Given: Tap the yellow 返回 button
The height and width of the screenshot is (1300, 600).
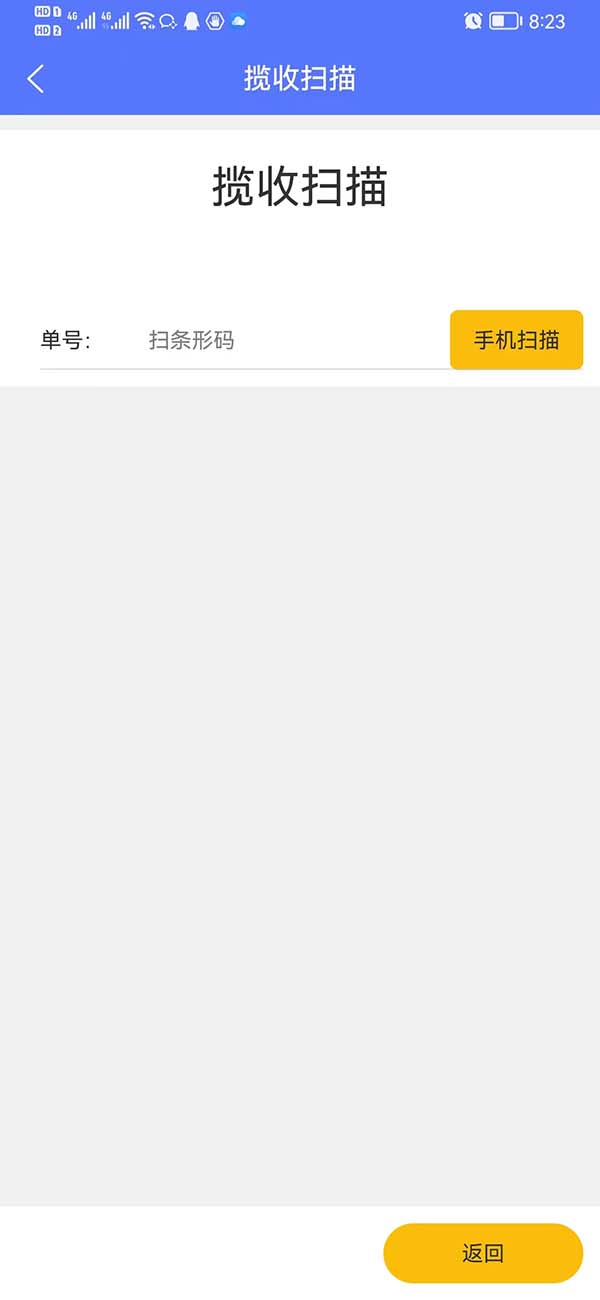Looking at the screenshot, I should (483, 1253).
